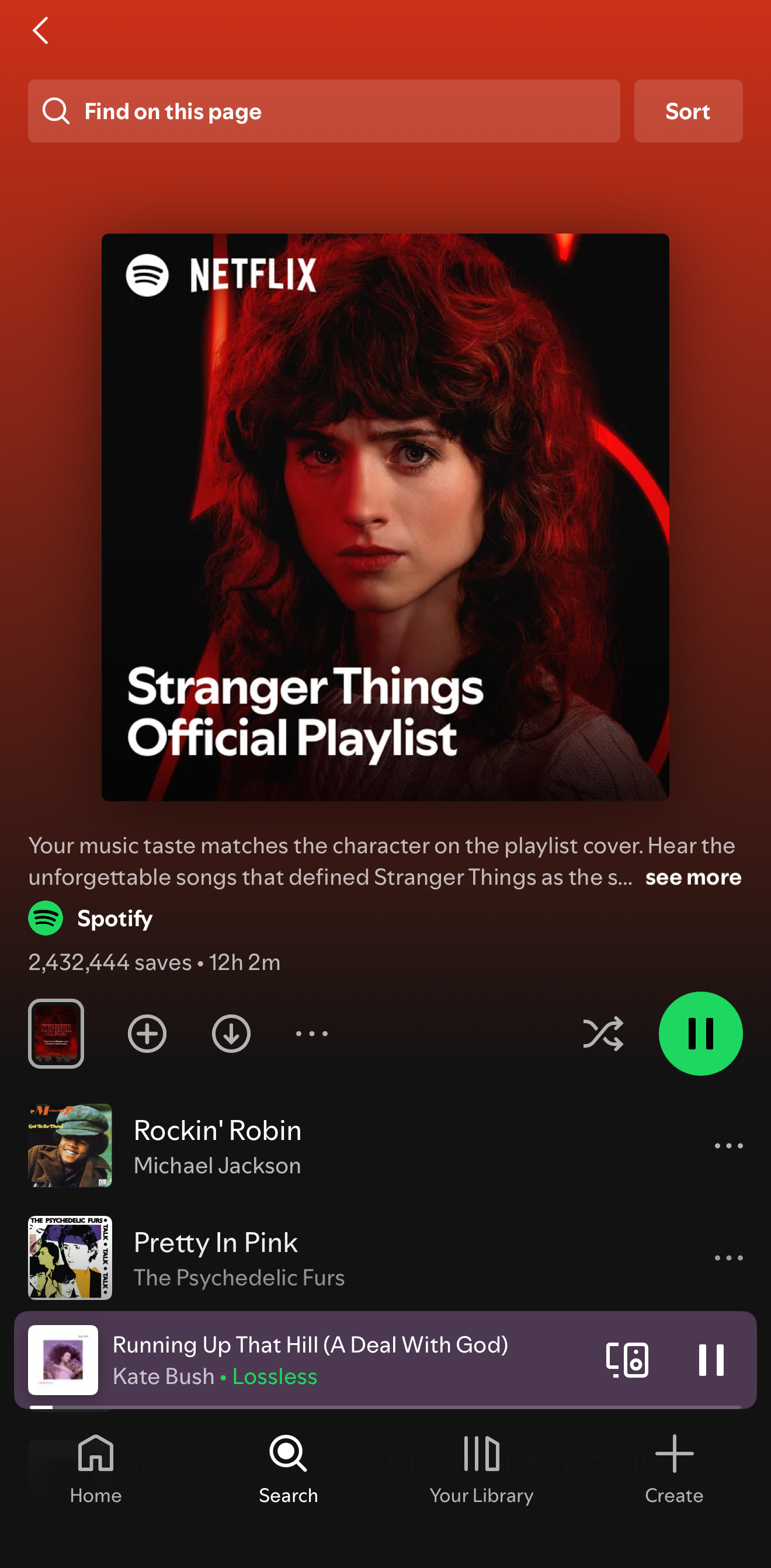Tap the Find on this page field
The image size is (771, 1568).
coord(324,112)
